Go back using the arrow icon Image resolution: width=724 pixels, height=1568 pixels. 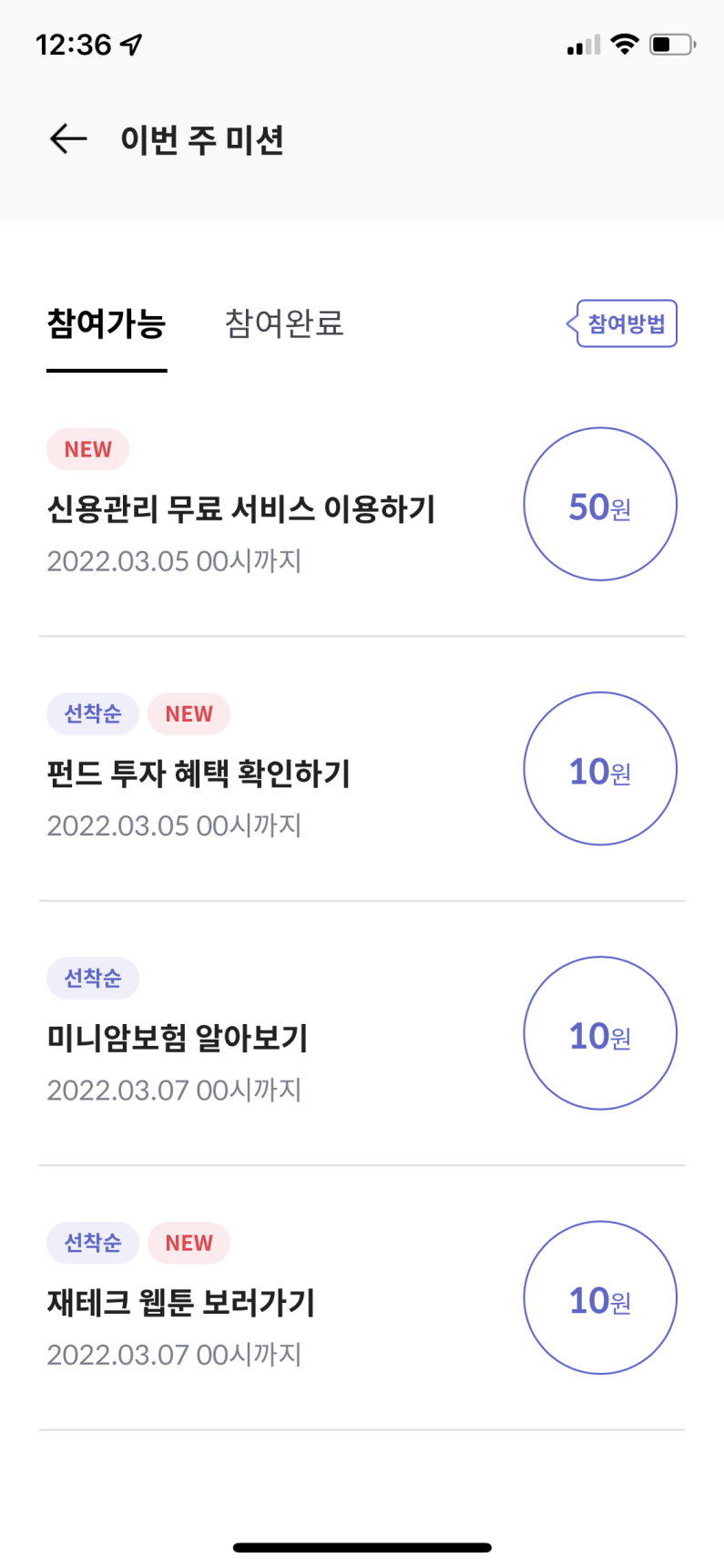68,139
